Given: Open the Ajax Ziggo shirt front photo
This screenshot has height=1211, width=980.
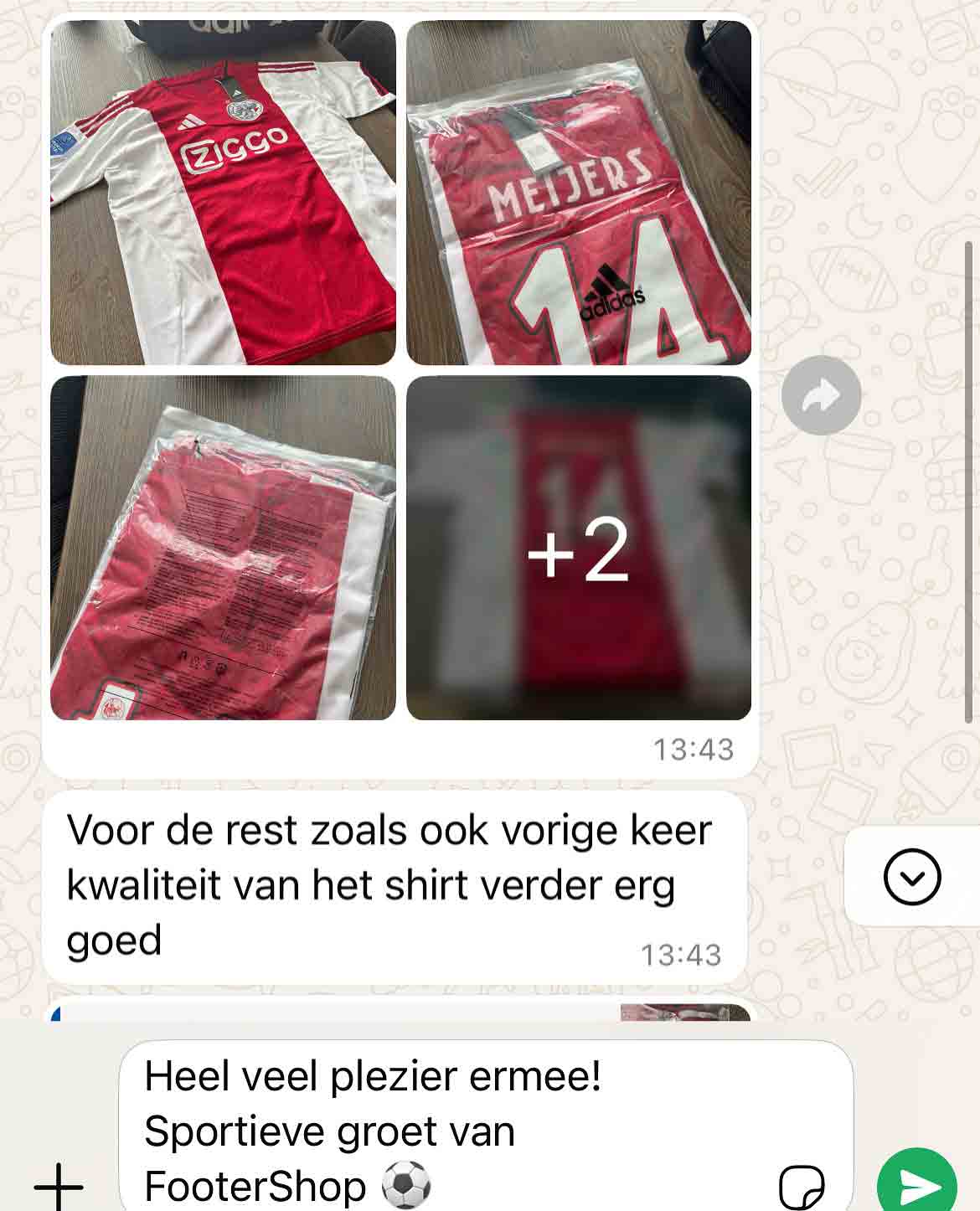Looking at the screenshot, I should point(223,193).
